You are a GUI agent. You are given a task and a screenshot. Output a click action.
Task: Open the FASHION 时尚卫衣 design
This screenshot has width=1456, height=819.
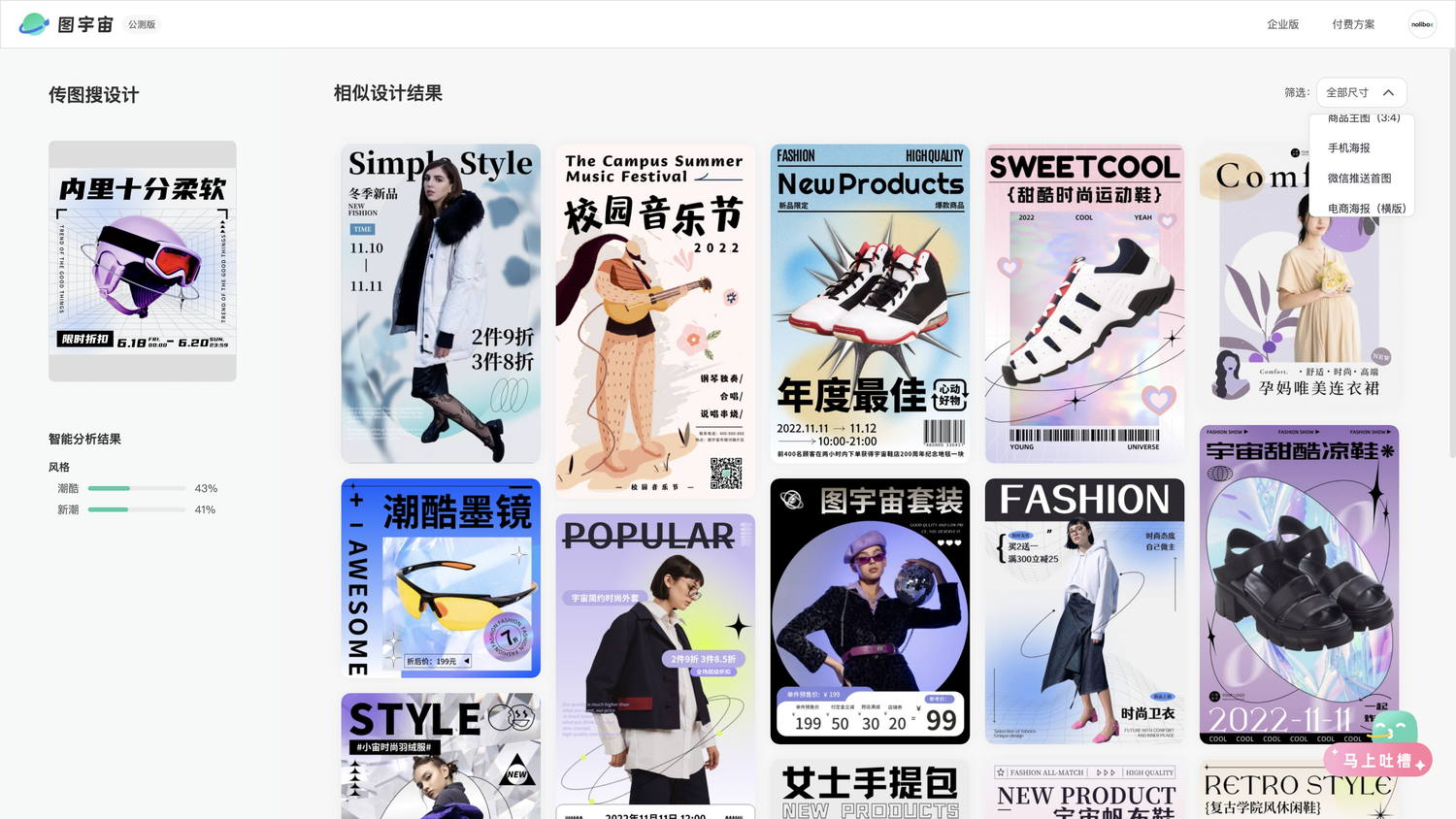pyautogui.click(x=1084, y=611)
